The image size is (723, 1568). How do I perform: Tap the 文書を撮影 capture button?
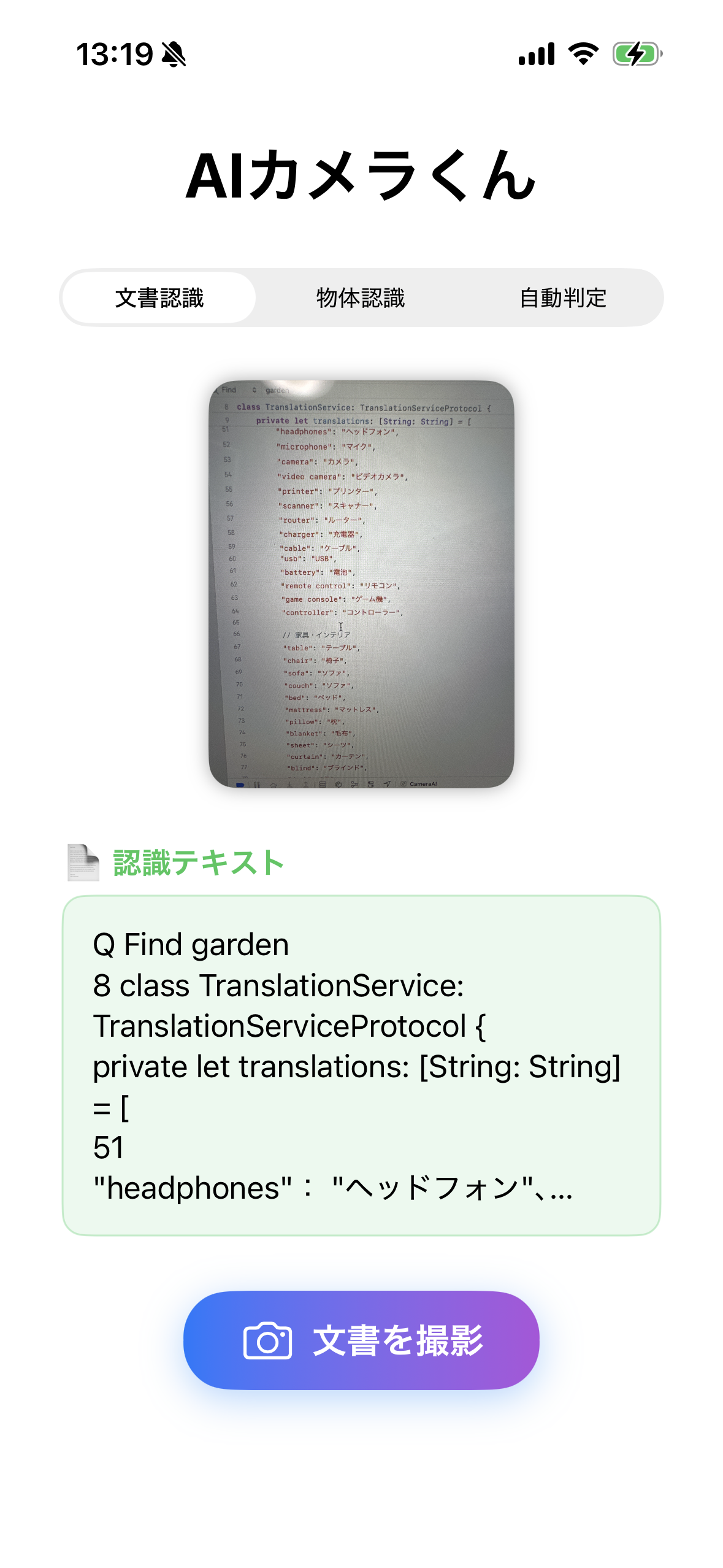coord(361,1340)
